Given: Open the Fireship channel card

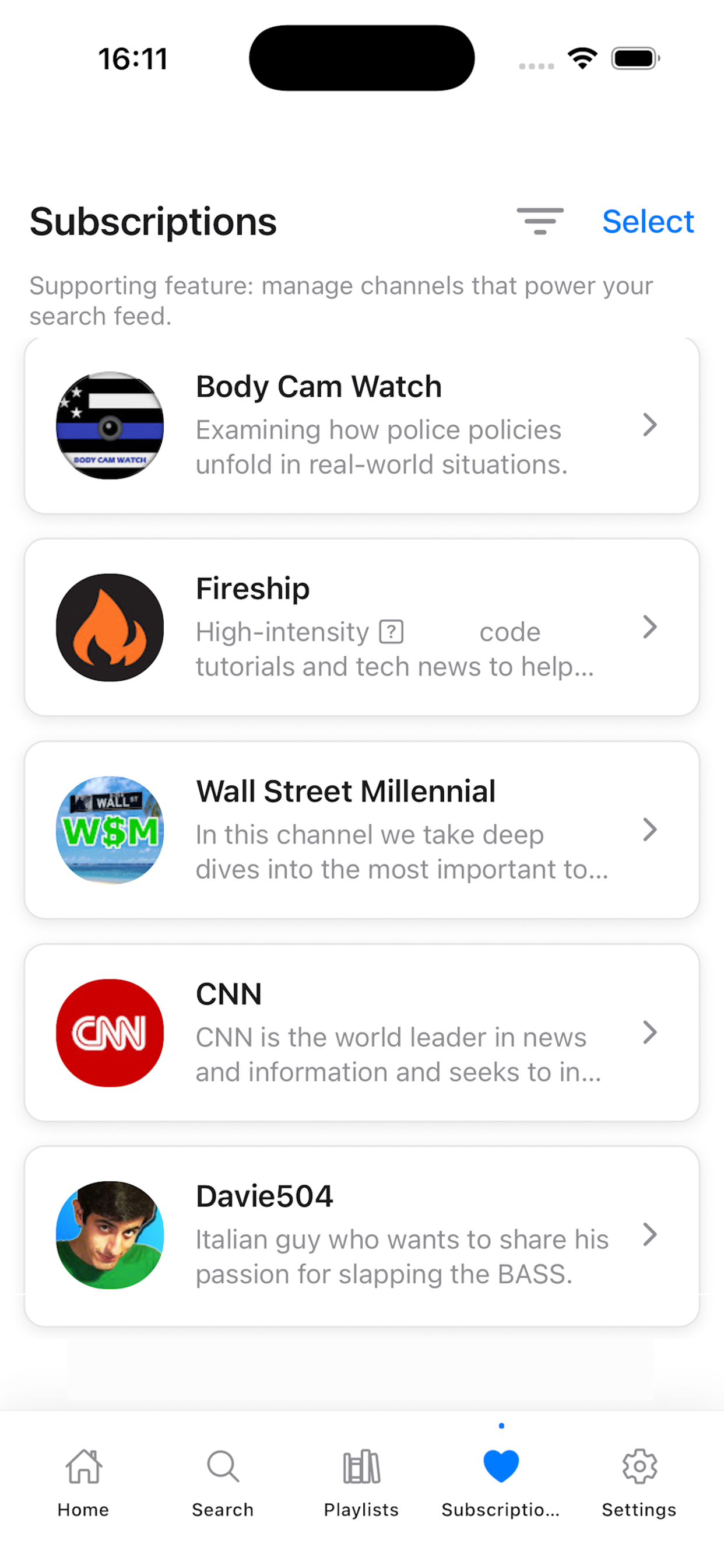Looking at the screenshot, I should (x=362, y=628).
